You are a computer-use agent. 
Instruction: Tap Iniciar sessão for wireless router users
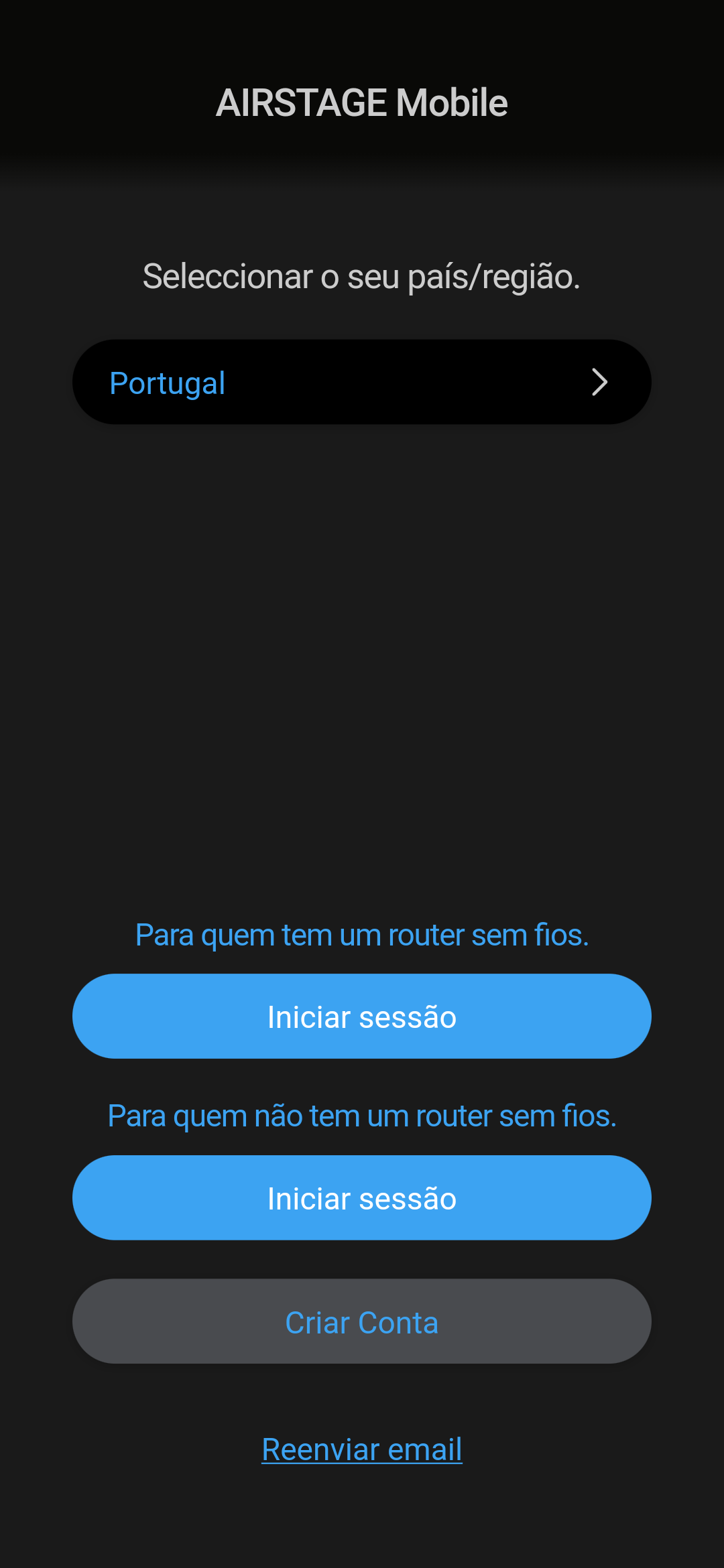(362, 1017)
